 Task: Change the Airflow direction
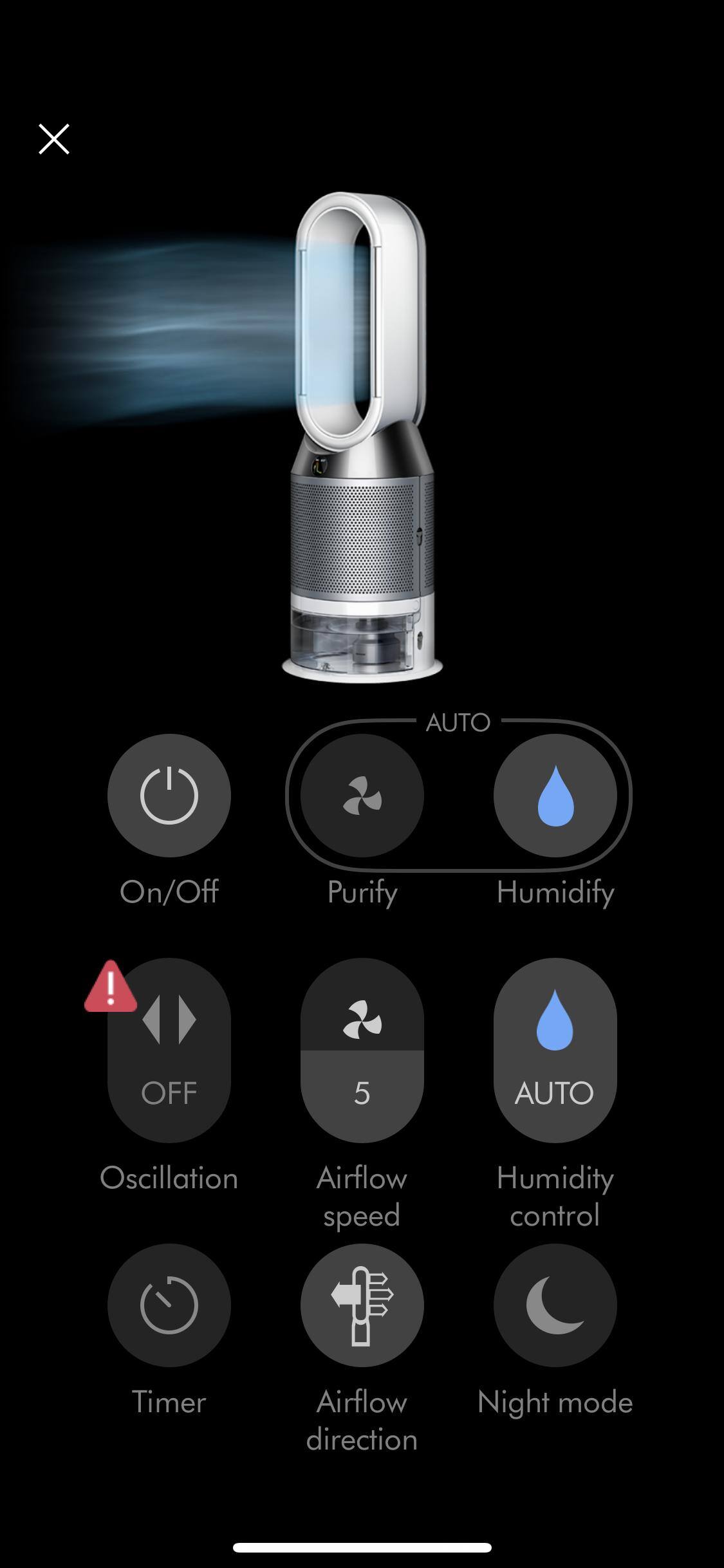pos(362,1305)
